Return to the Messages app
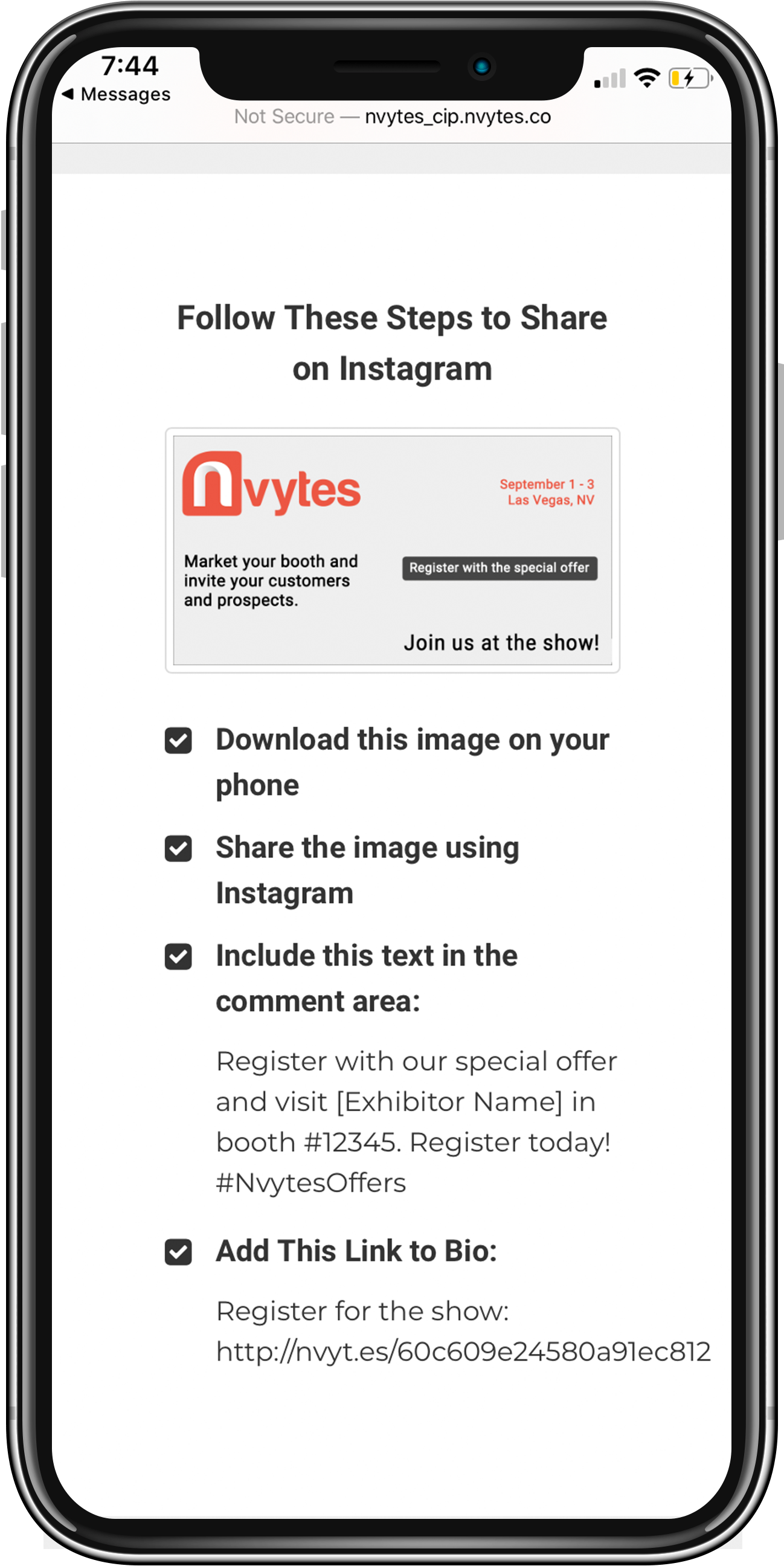 (x=117, y=94)
